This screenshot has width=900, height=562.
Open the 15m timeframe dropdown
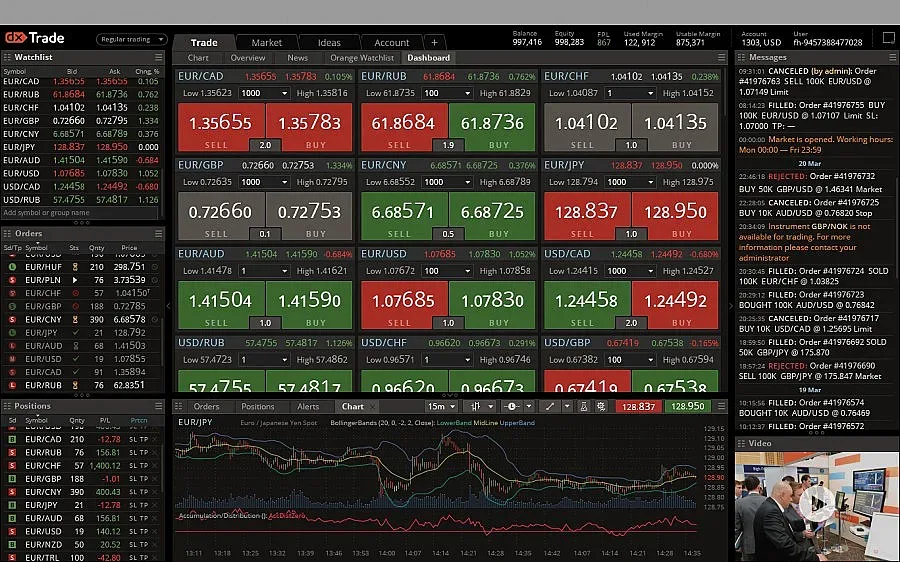click(441, 407)
